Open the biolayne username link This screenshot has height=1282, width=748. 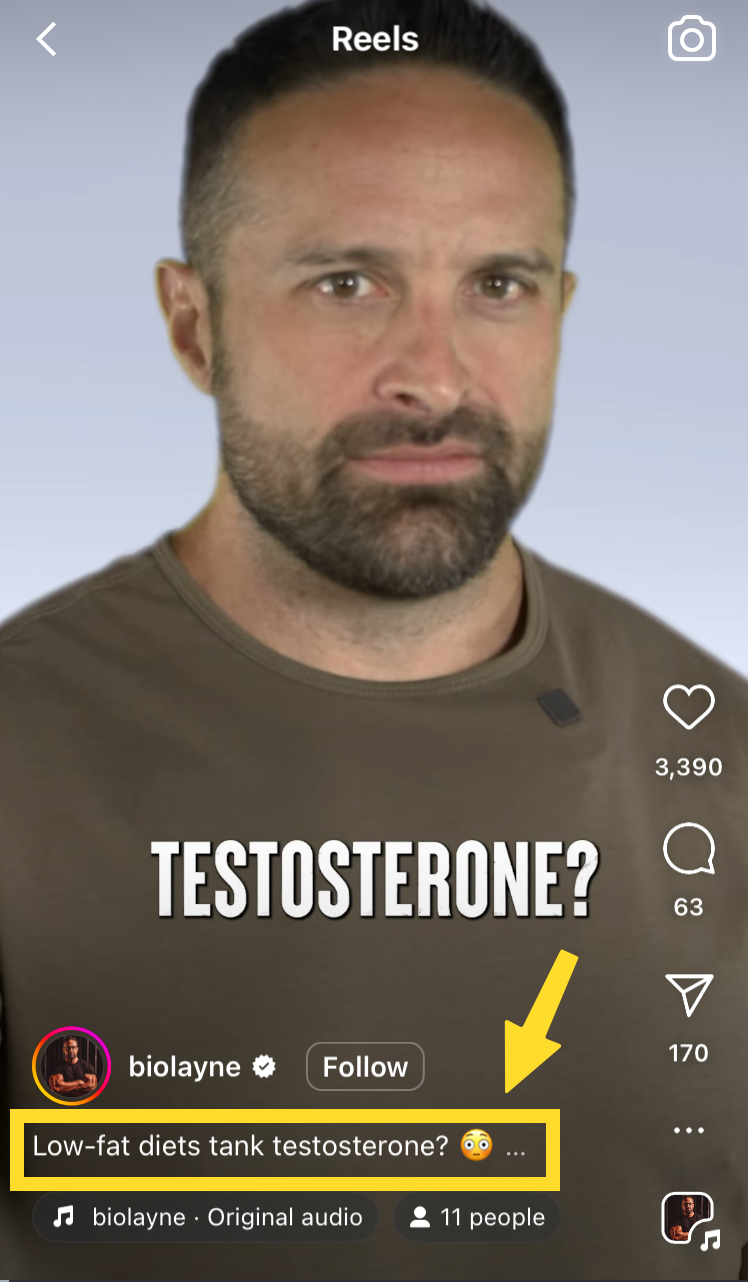pyautogui.click(x=185, y=1067)
